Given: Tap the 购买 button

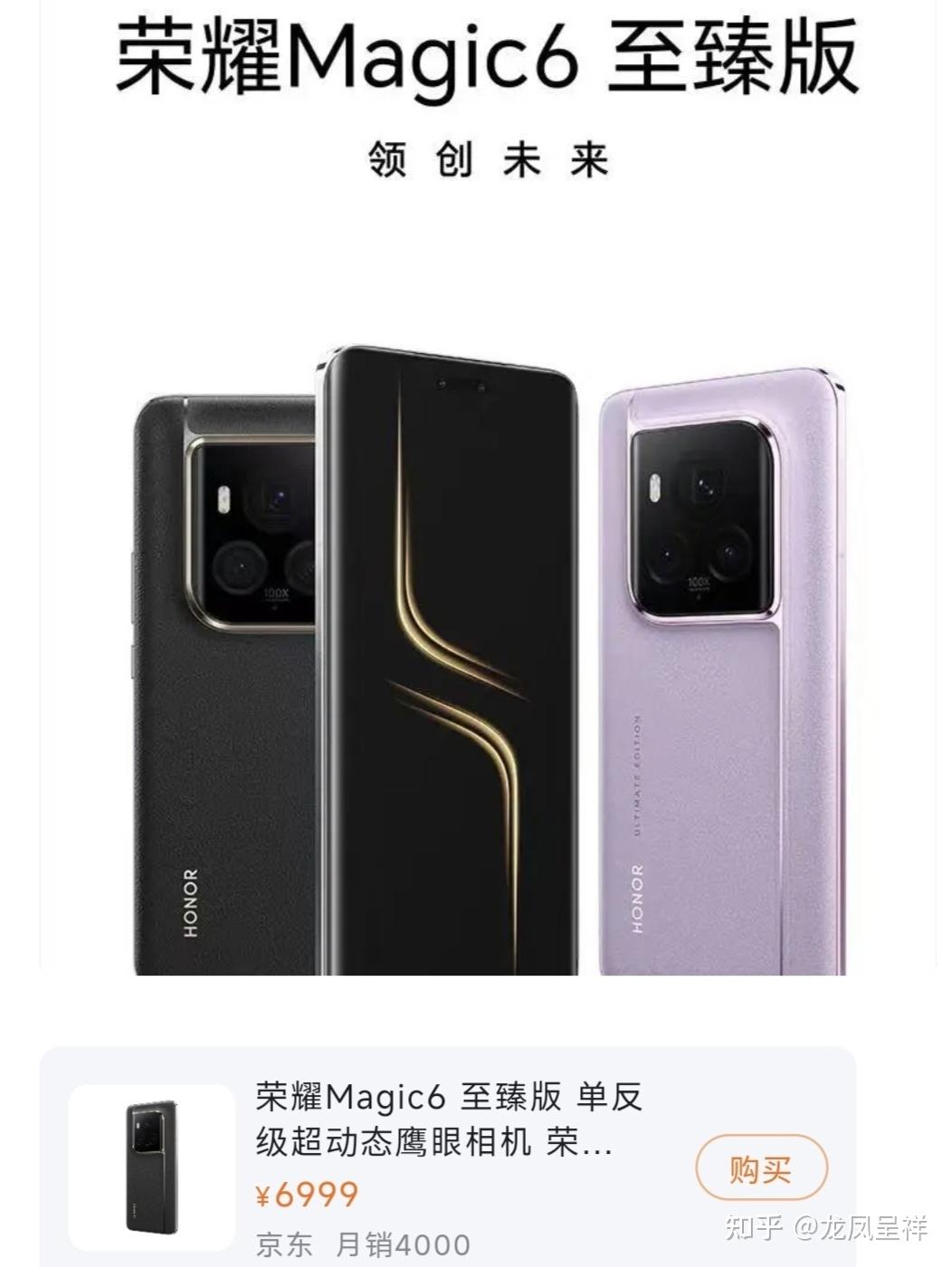Looking at the screenshot, I should click(x=761, y=1169).
